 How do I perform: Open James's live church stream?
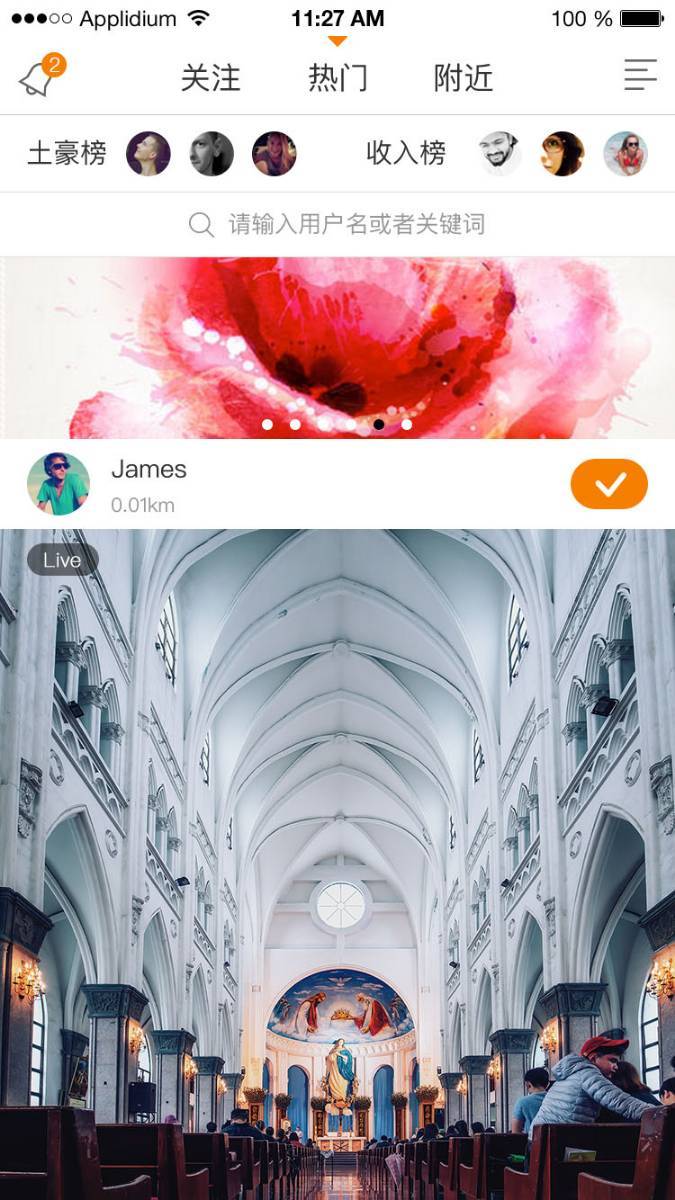click(337, 860)
